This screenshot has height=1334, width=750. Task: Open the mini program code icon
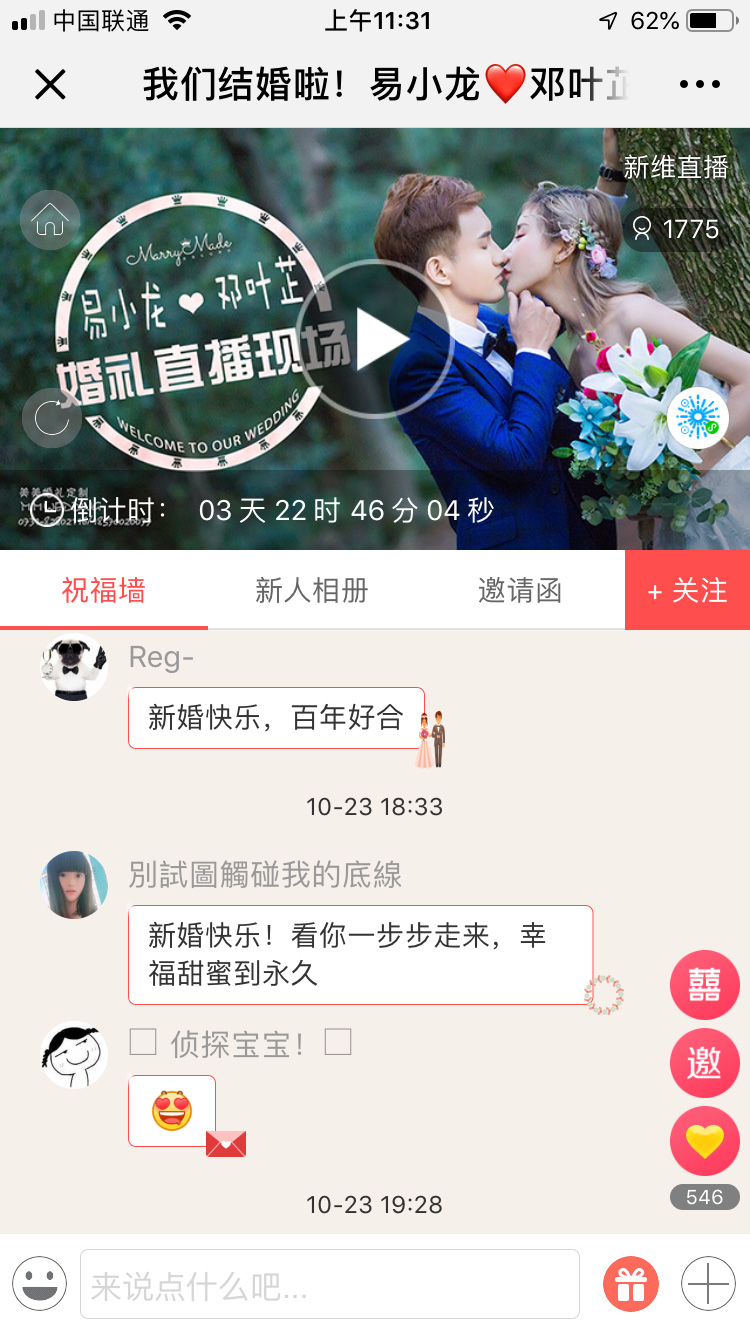[x=697, y=417]
